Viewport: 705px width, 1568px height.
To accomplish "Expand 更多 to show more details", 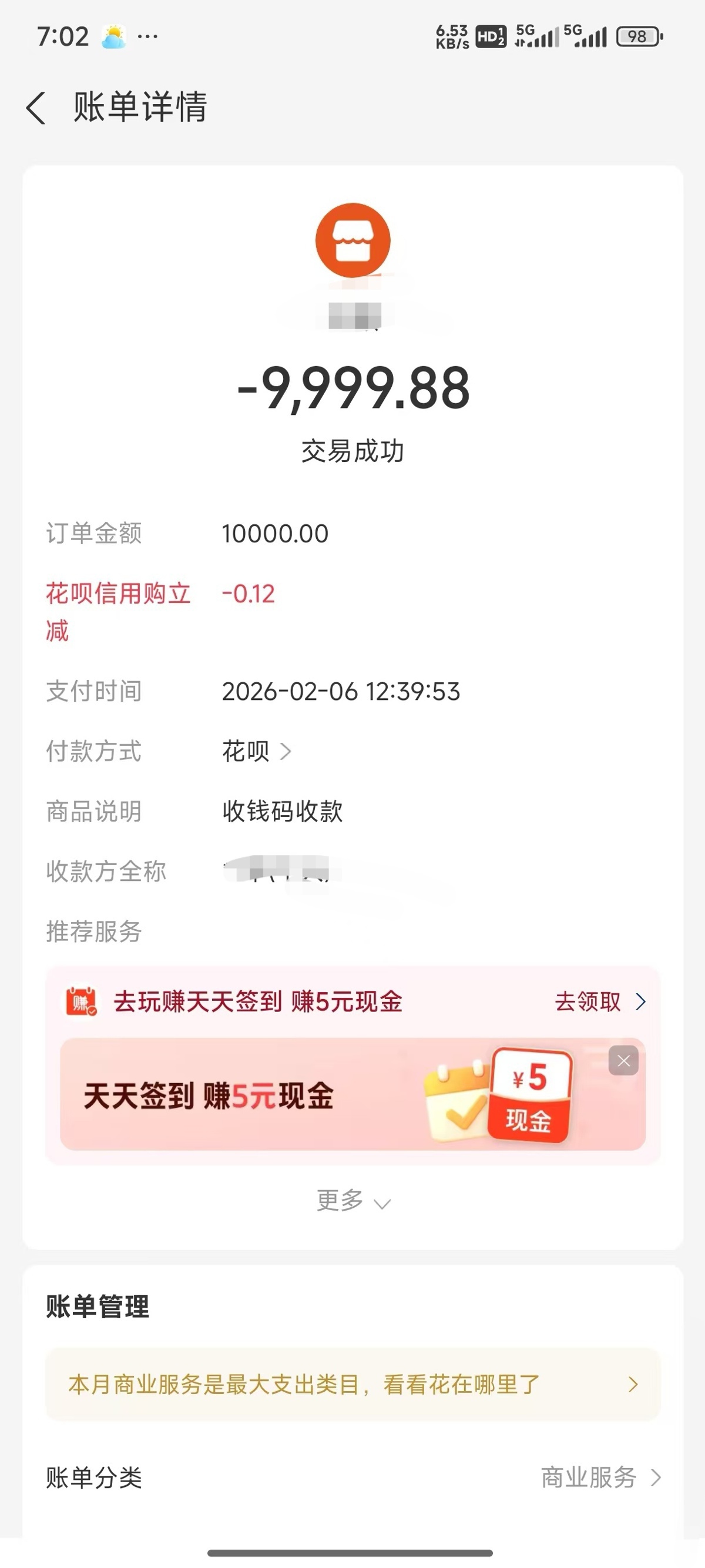I will [353, 1201].
